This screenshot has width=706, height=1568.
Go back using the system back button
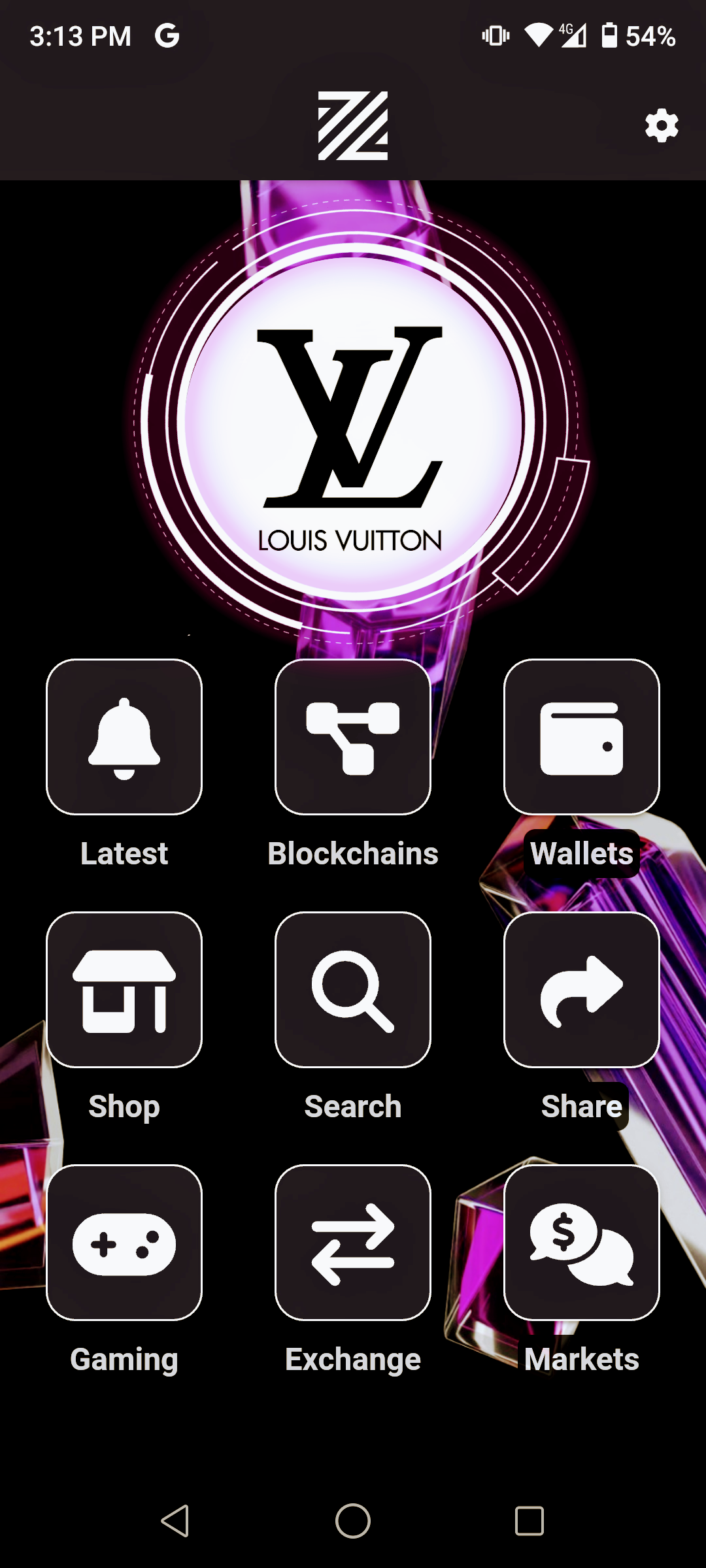pos(175,1521)
